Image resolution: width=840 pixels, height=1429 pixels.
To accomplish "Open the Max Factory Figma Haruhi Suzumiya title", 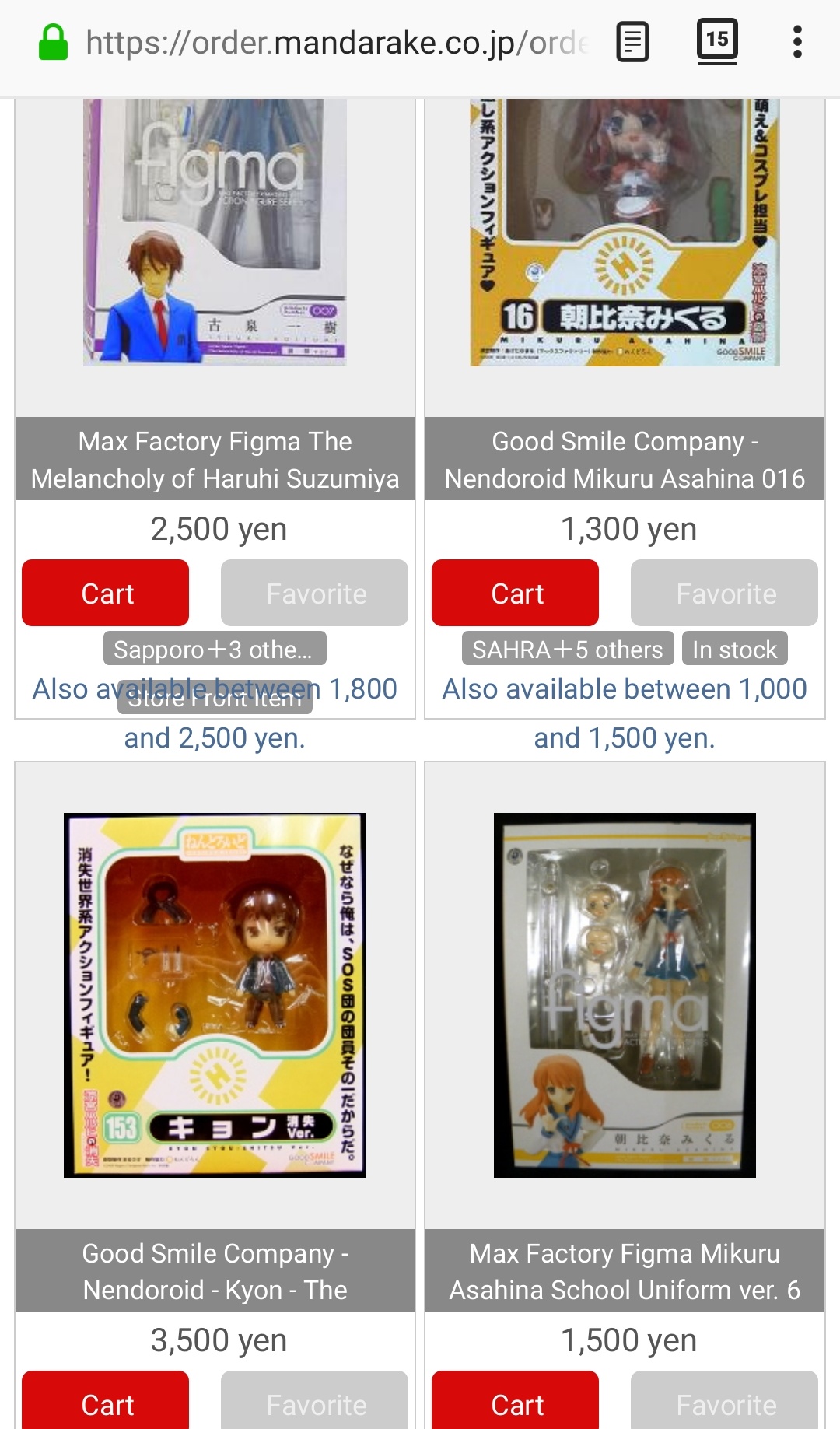I will [x=215, y=460].
